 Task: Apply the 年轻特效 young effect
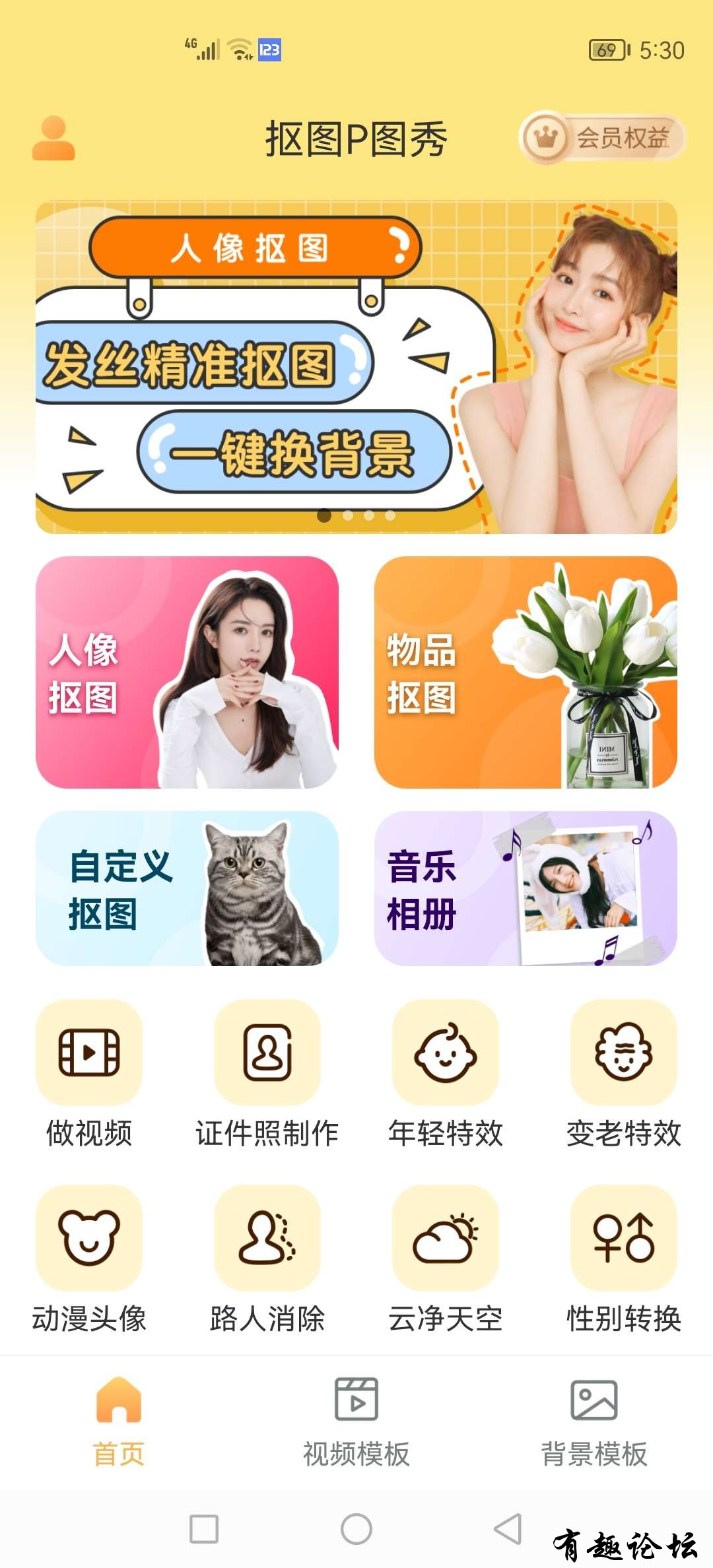[x=446, y=1053]
